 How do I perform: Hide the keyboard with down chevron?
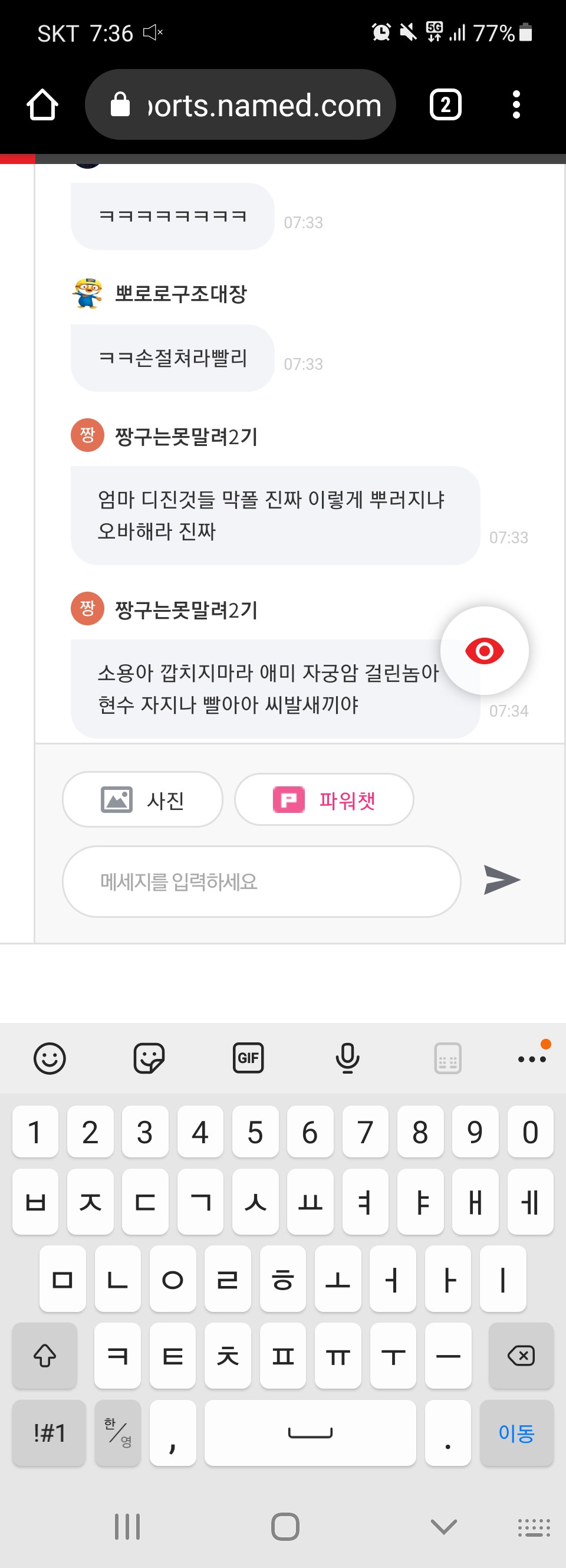[x=443, y=1526]
